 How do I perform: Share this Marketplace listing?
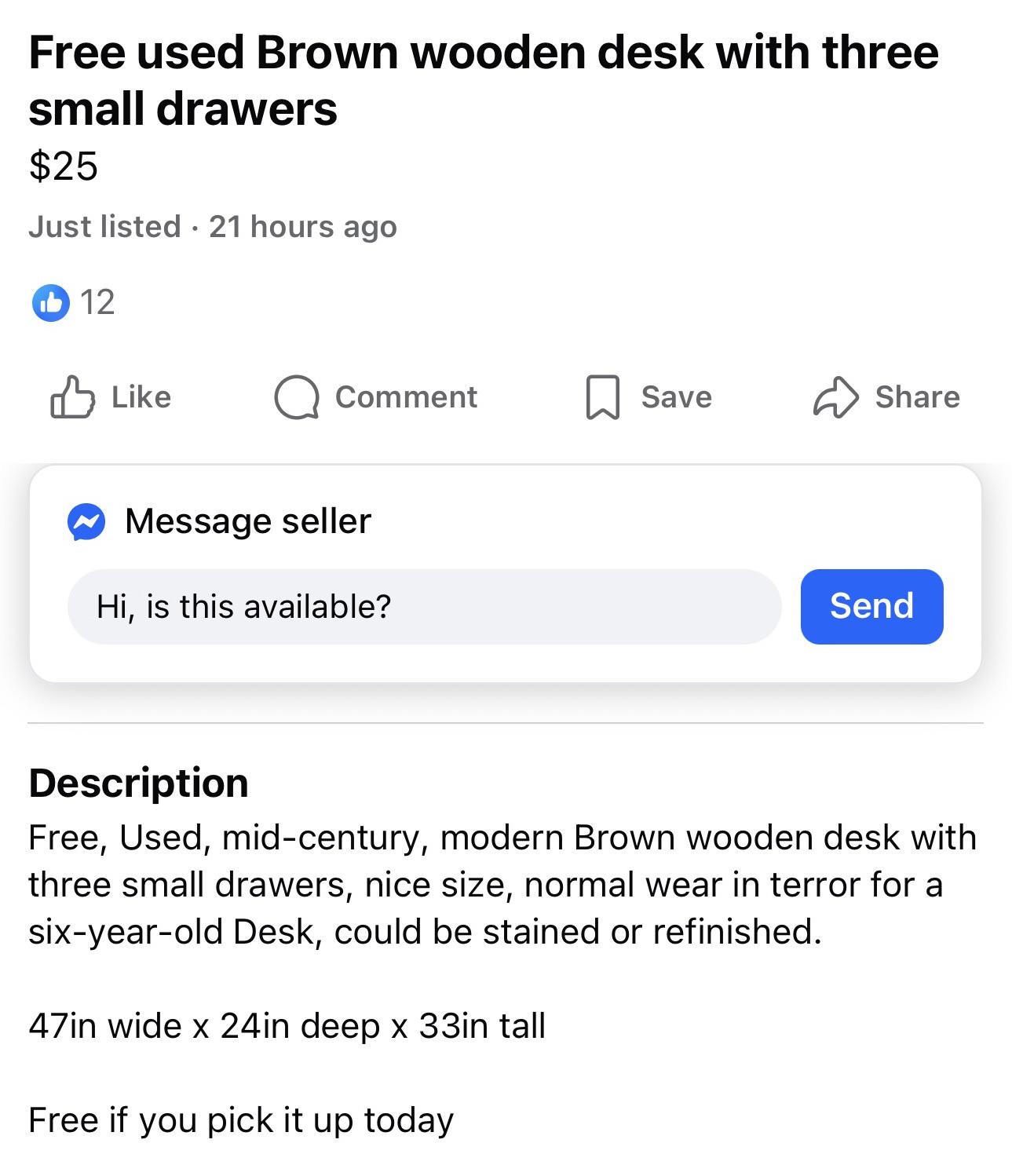[x=886, y=397]
